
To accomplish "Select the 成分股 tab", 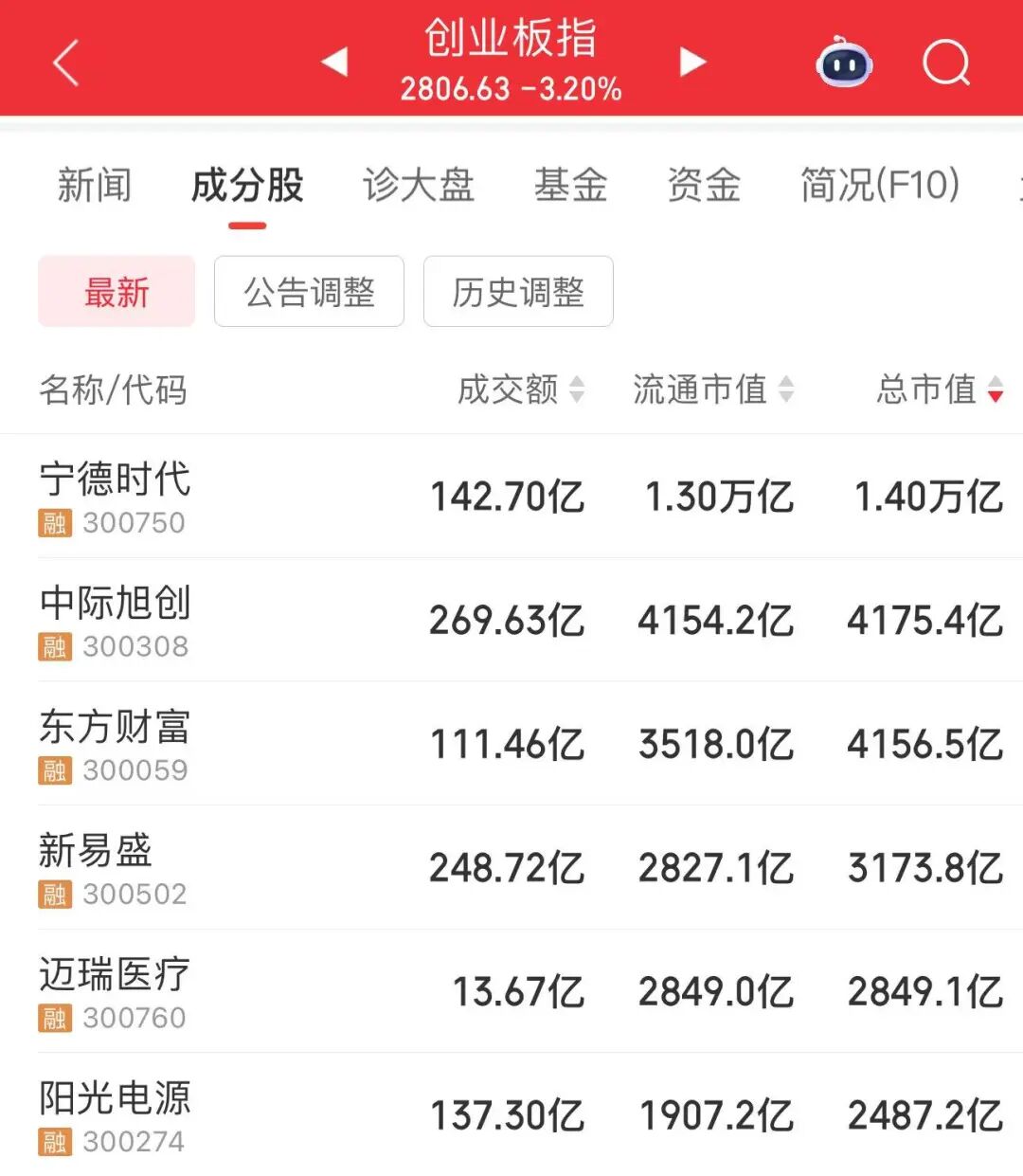I will 247,185.
